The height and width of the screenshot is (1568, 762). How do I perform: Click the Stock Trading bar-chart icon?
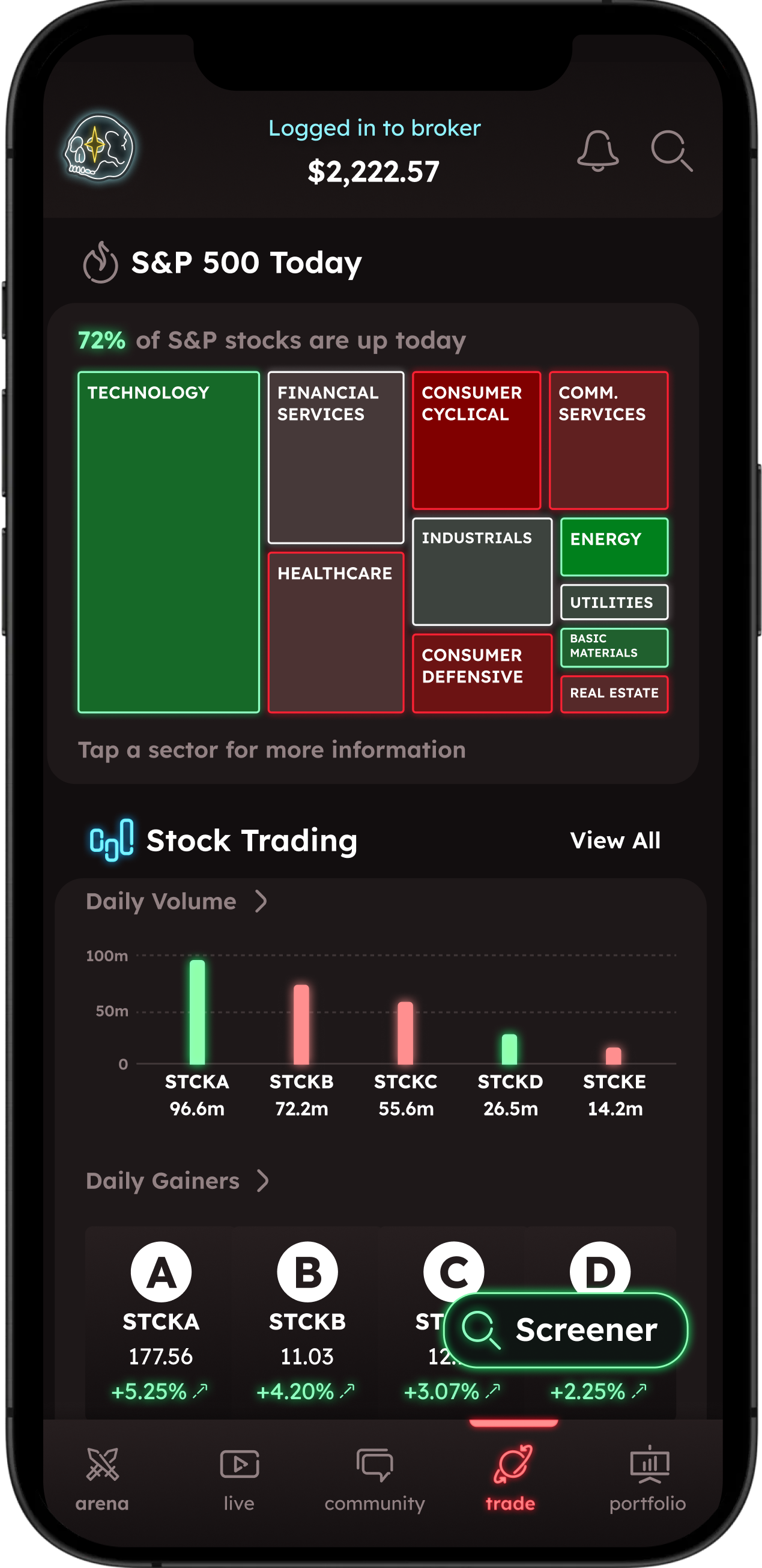(x=113, y=840)
